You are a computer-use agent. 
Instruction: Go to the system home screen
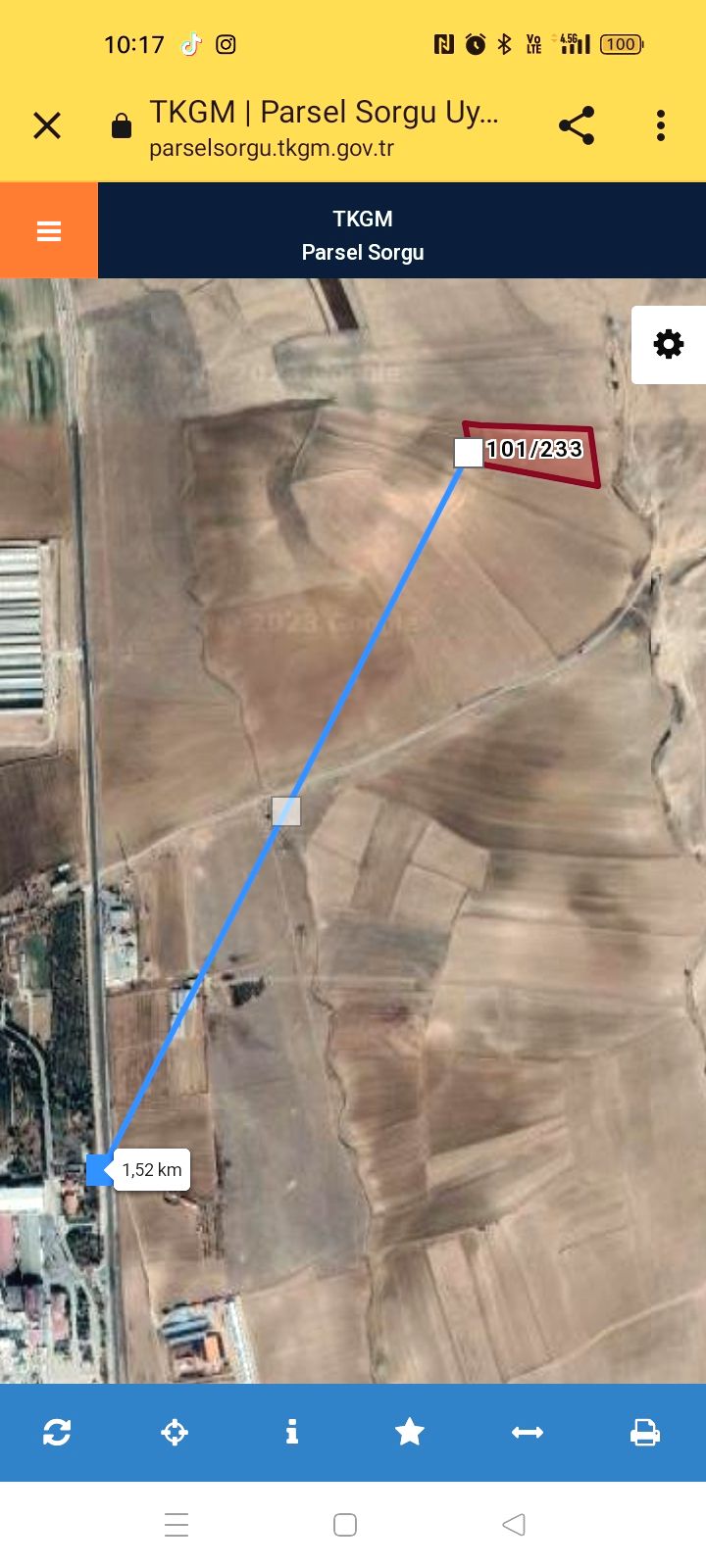coord(345,1524)
